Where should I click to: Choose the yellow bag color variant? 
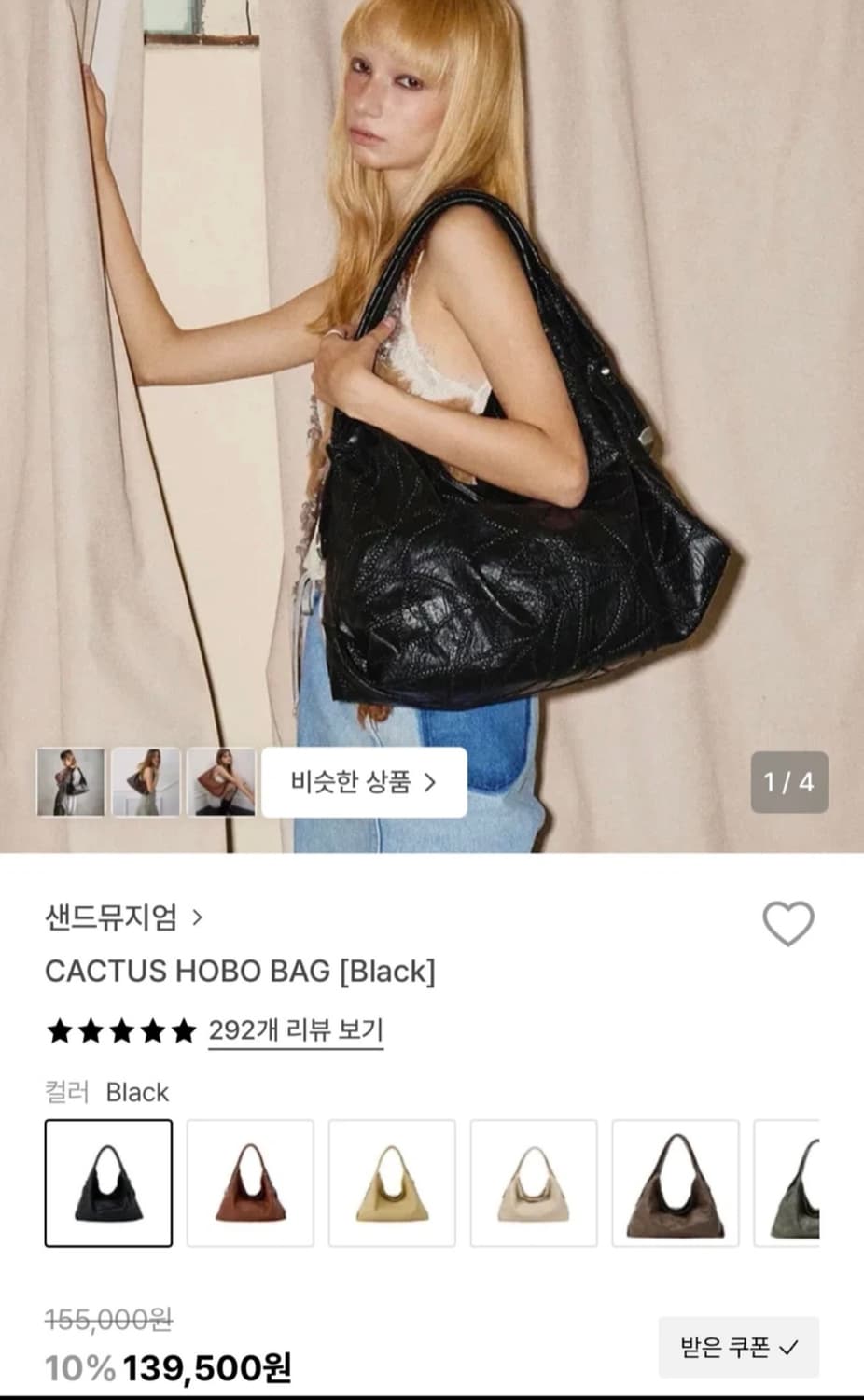pyautogui.click(x=392, y=1183)
